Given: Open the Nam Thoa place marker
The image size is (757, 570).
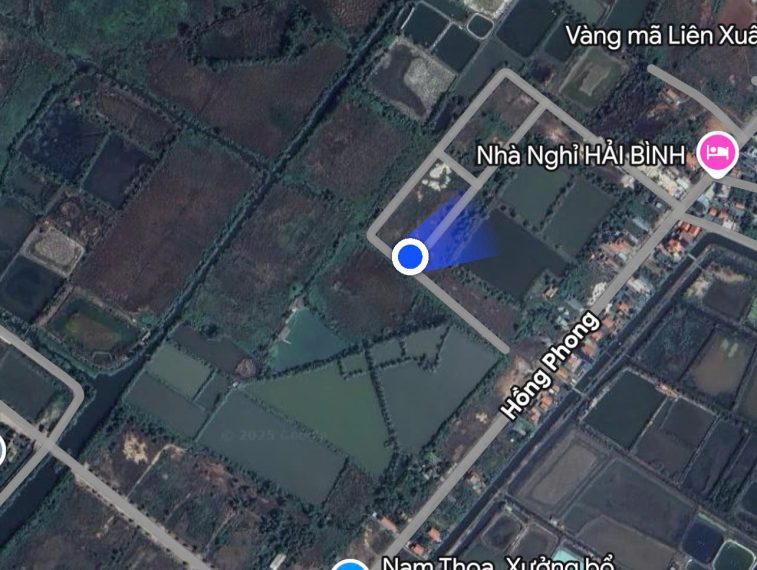Looking at the screenshot, I should (350, 565).
